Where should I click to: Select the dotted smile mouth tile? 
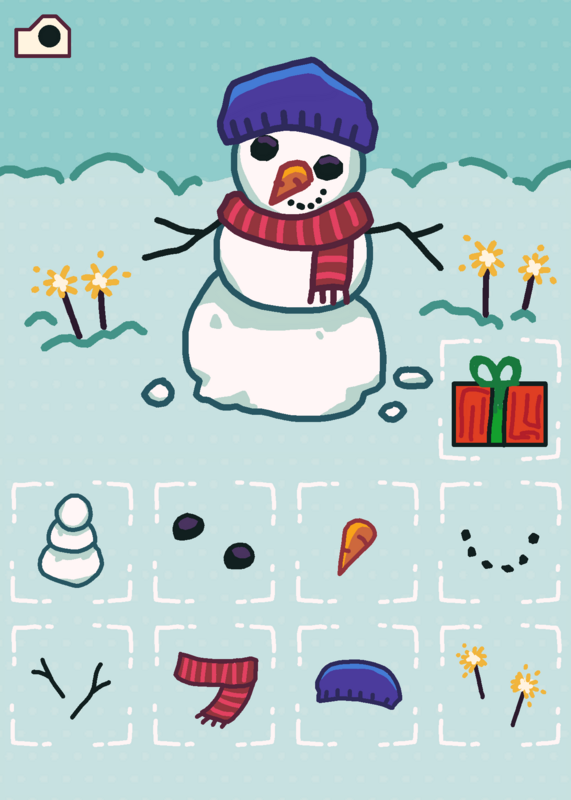pyautogui.click(x=500, y=542)
